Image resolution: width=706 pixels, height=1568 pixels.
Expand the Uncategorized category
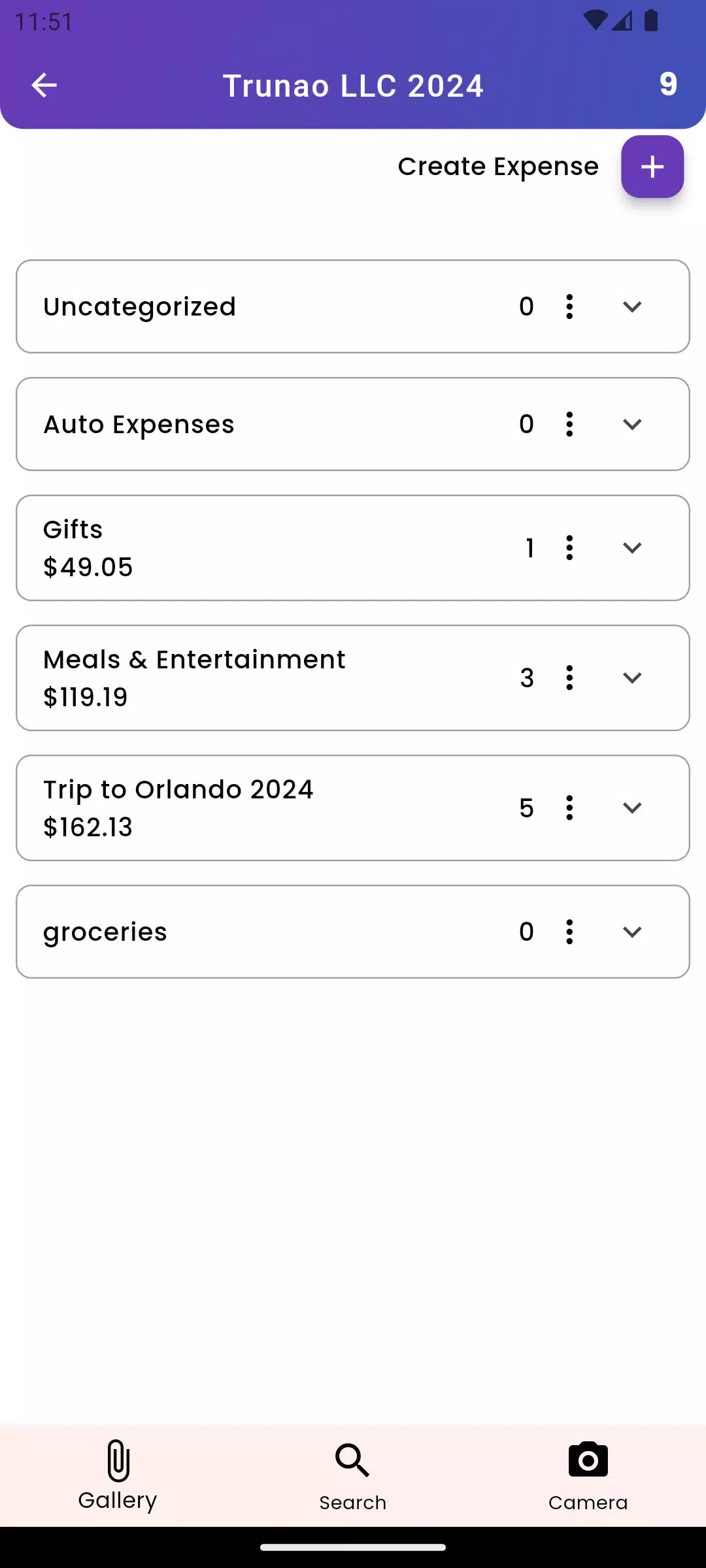pos(632,306)
